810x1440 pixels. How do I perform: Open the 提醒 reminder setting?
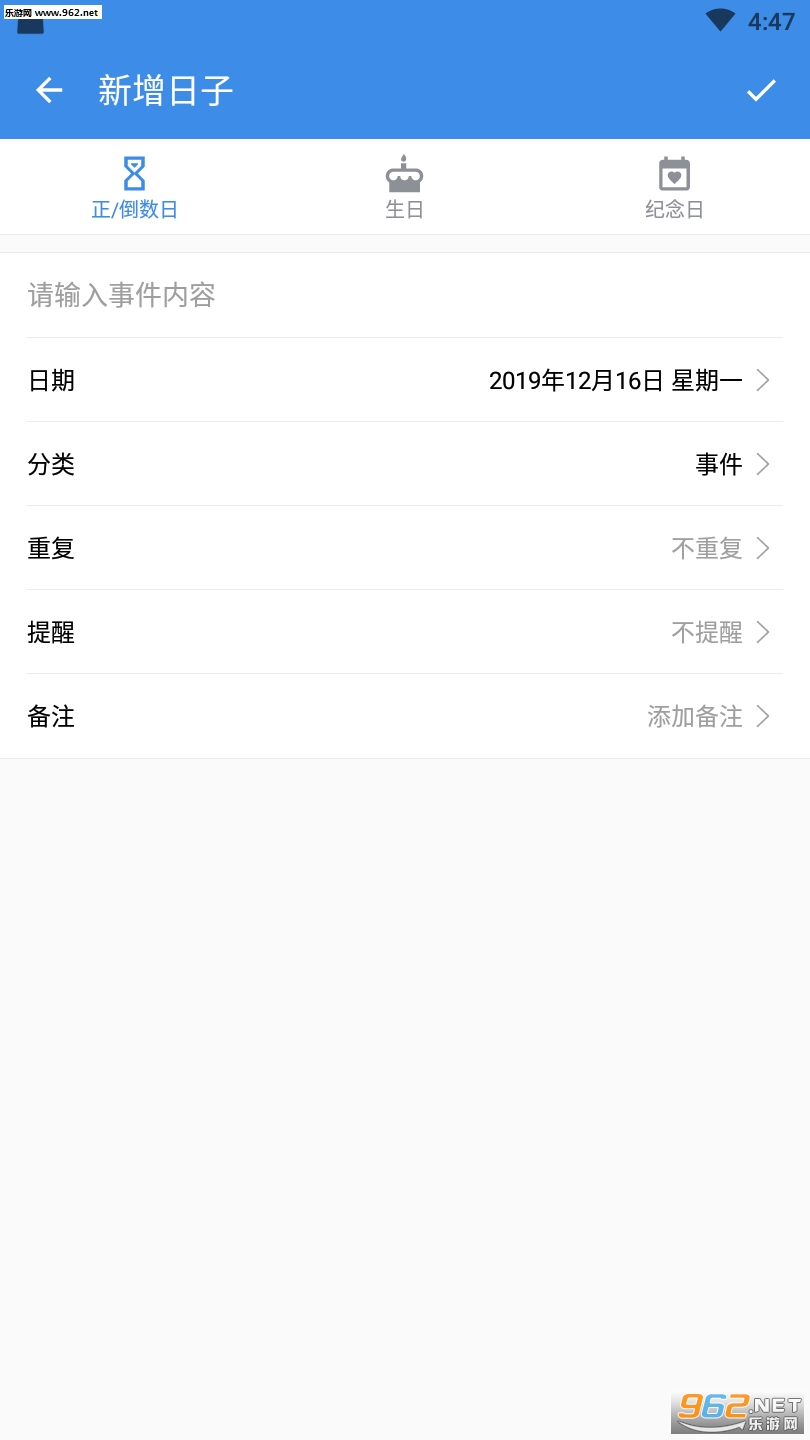(x=405, y=632)
